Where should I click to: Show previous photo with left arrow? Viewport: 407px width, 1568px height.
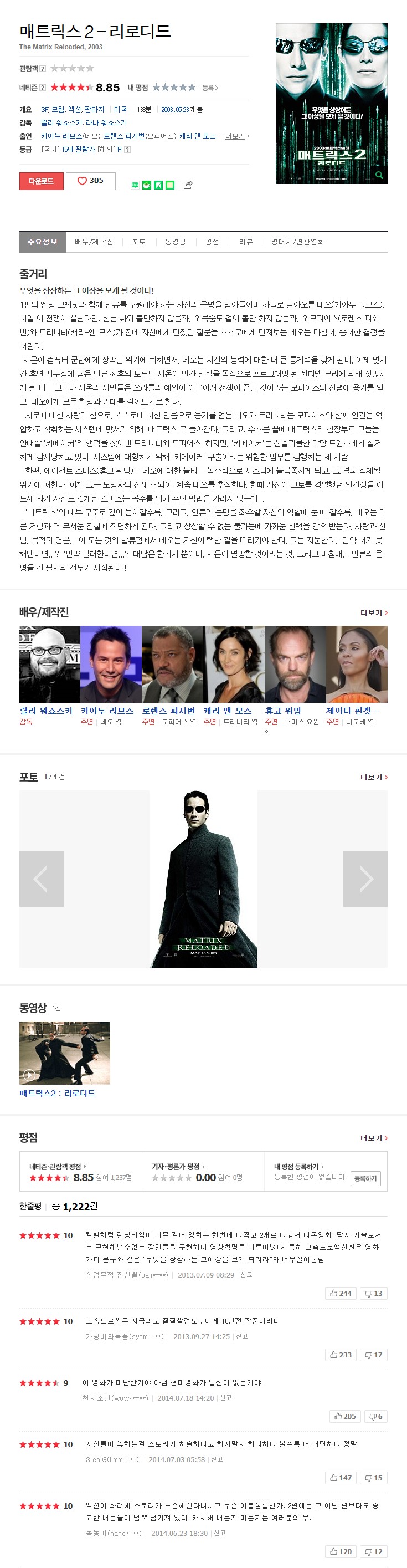tap(42, 879)
